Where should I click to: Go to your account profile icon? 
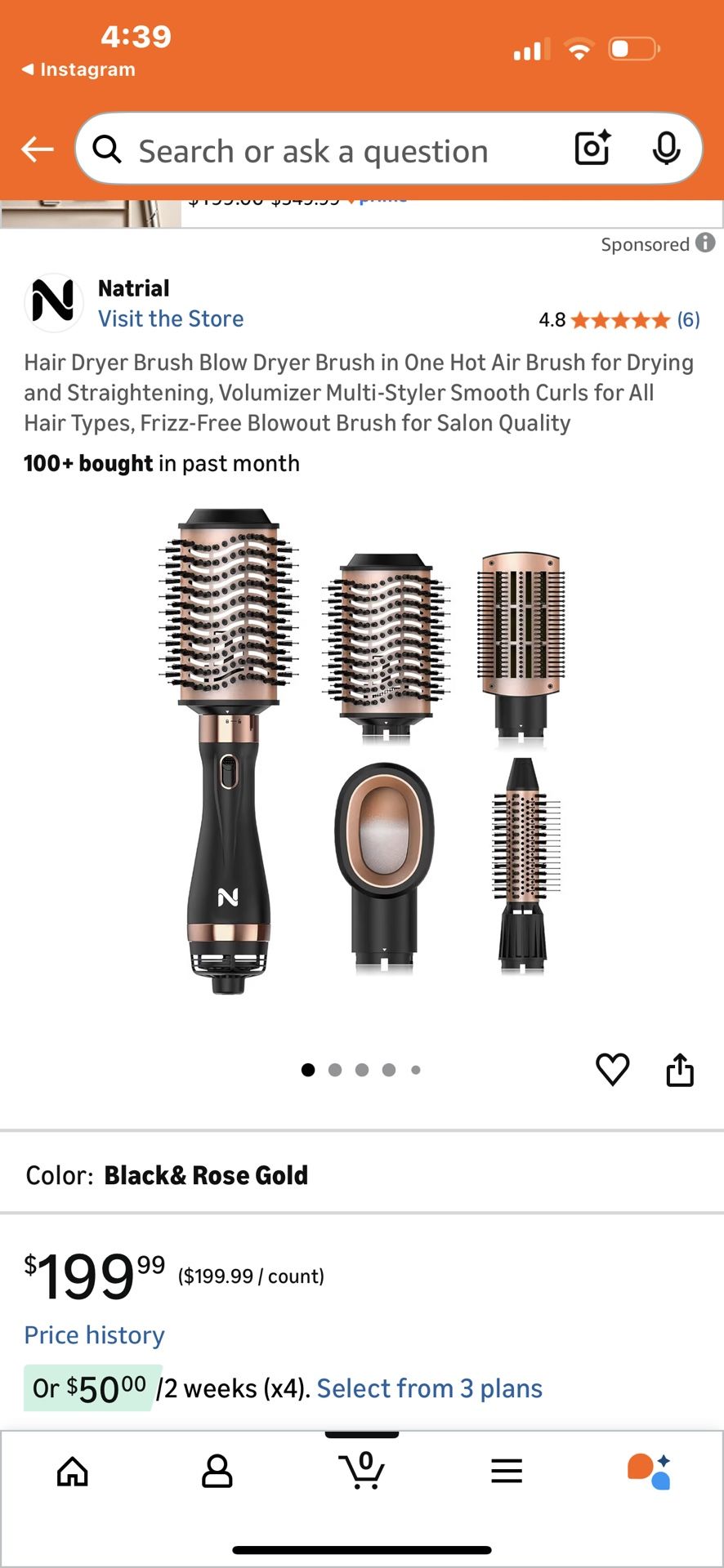tap(217, 1470)
